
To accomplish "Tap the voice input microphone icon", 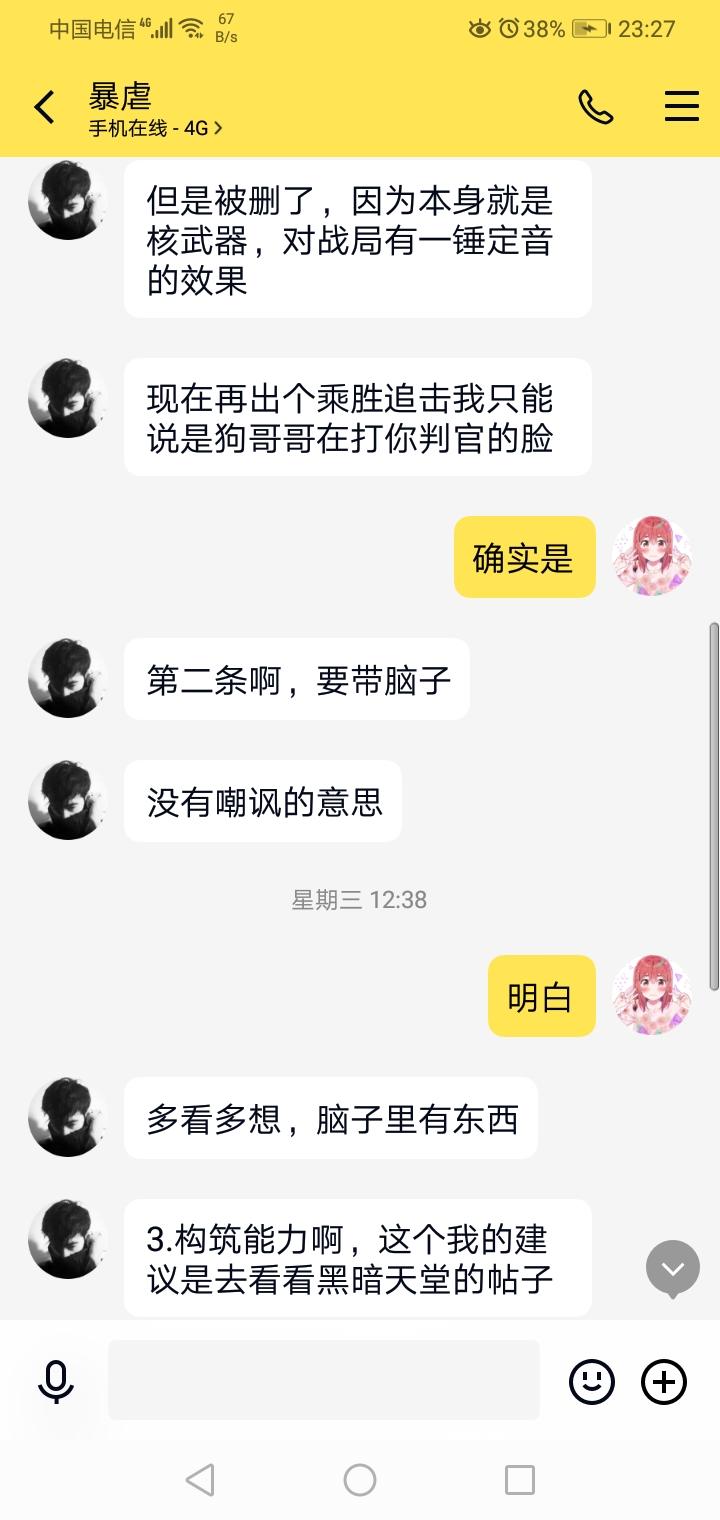I will [56, 1382].
